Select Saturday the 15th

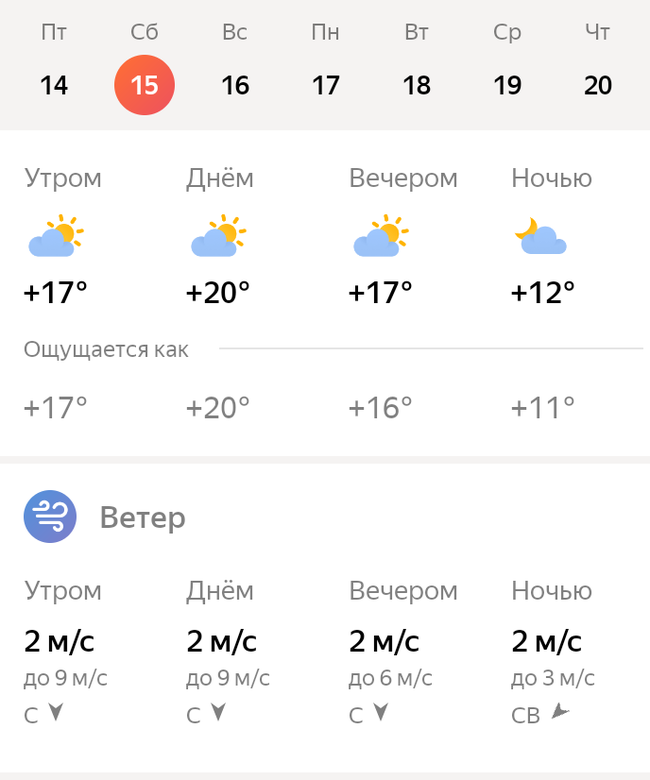tap(145, 84)
